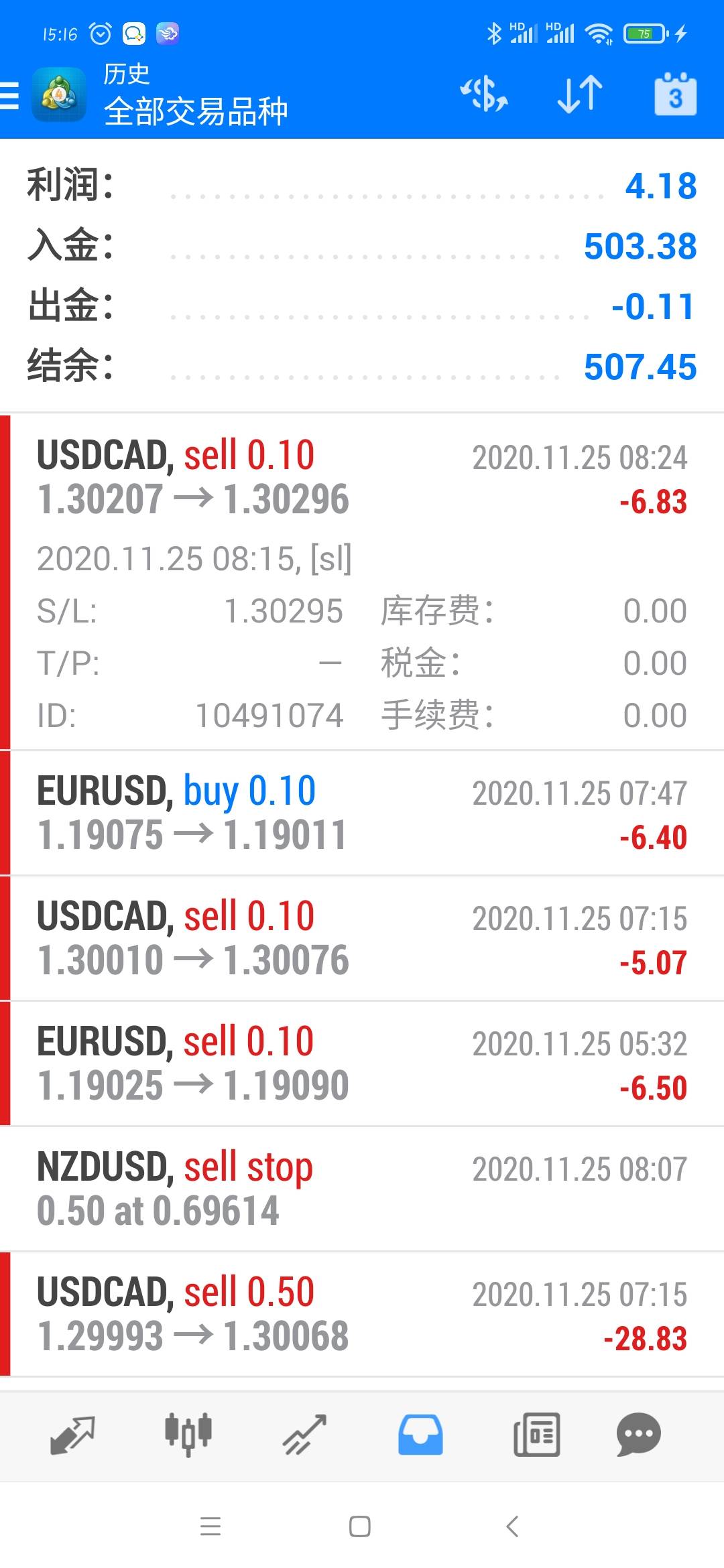Switch to the Messages chat tab
The height and width of the screenshot is (1568, 724).
tap(638, 1435)
